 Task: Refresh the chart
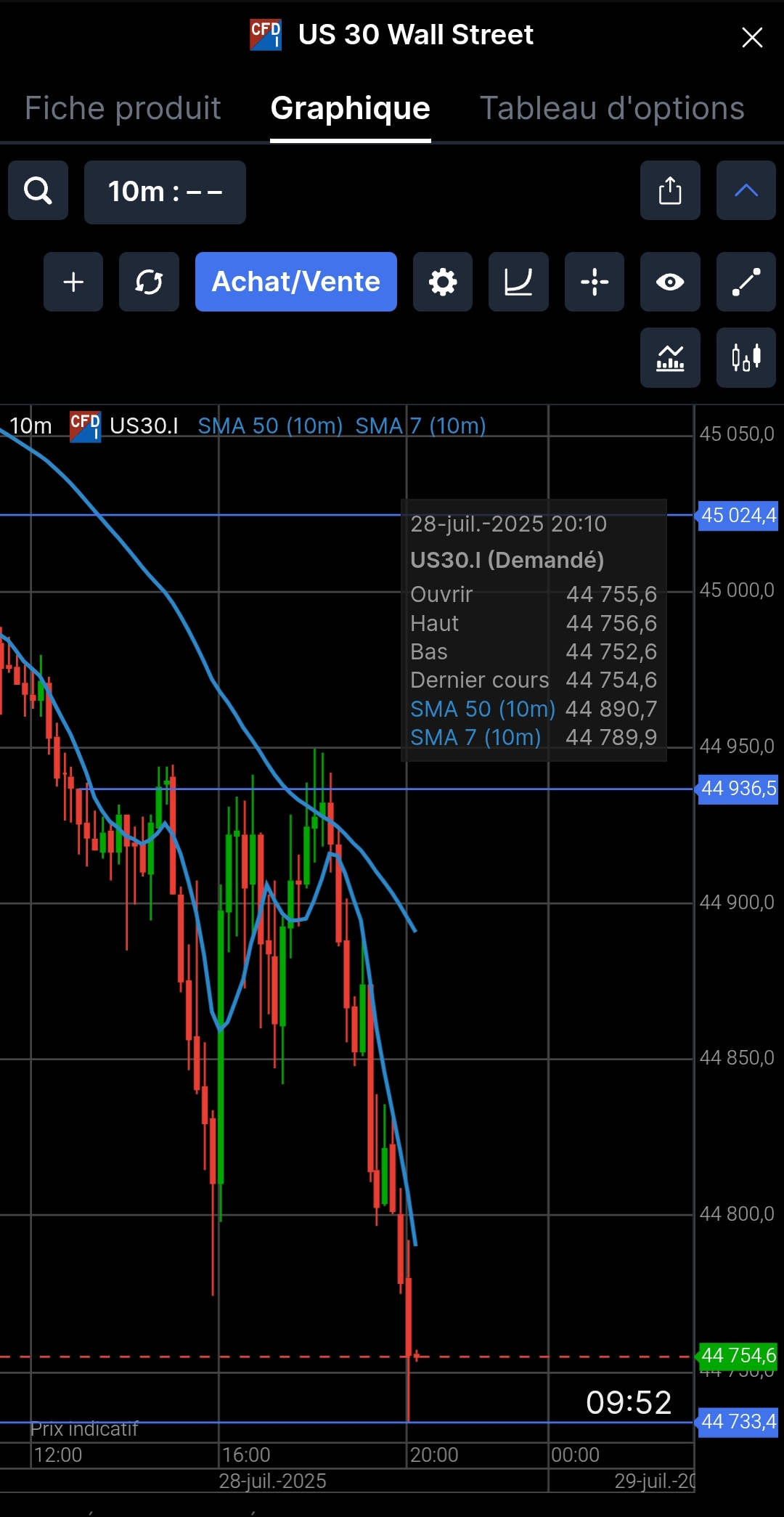click(149, 282)
